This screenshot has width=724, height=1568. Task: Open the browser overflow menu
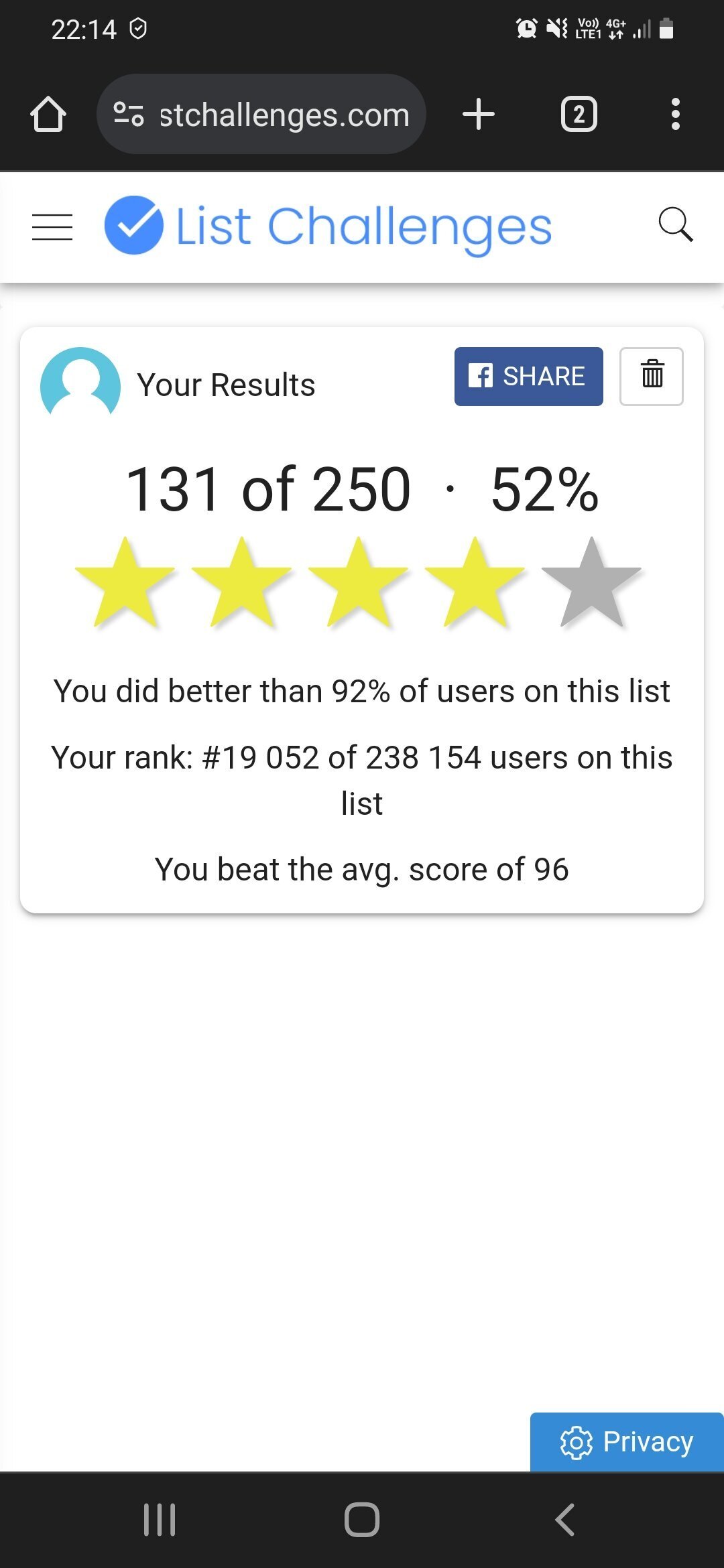(x=675, y=115)
